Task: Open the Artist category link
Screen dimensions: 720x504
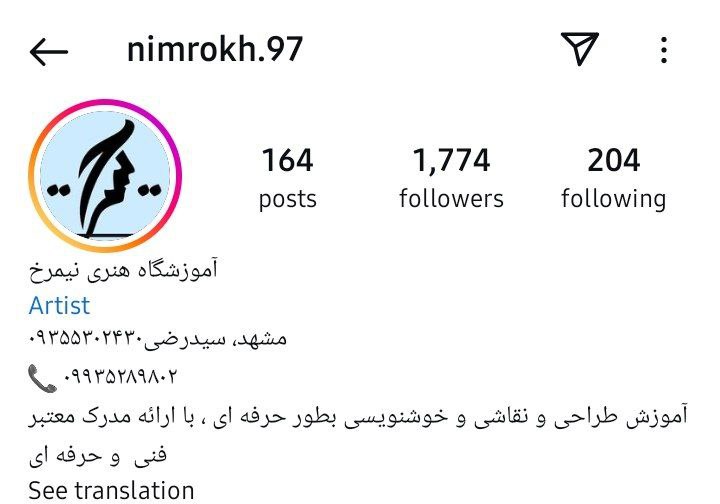Action: (59, 306)
